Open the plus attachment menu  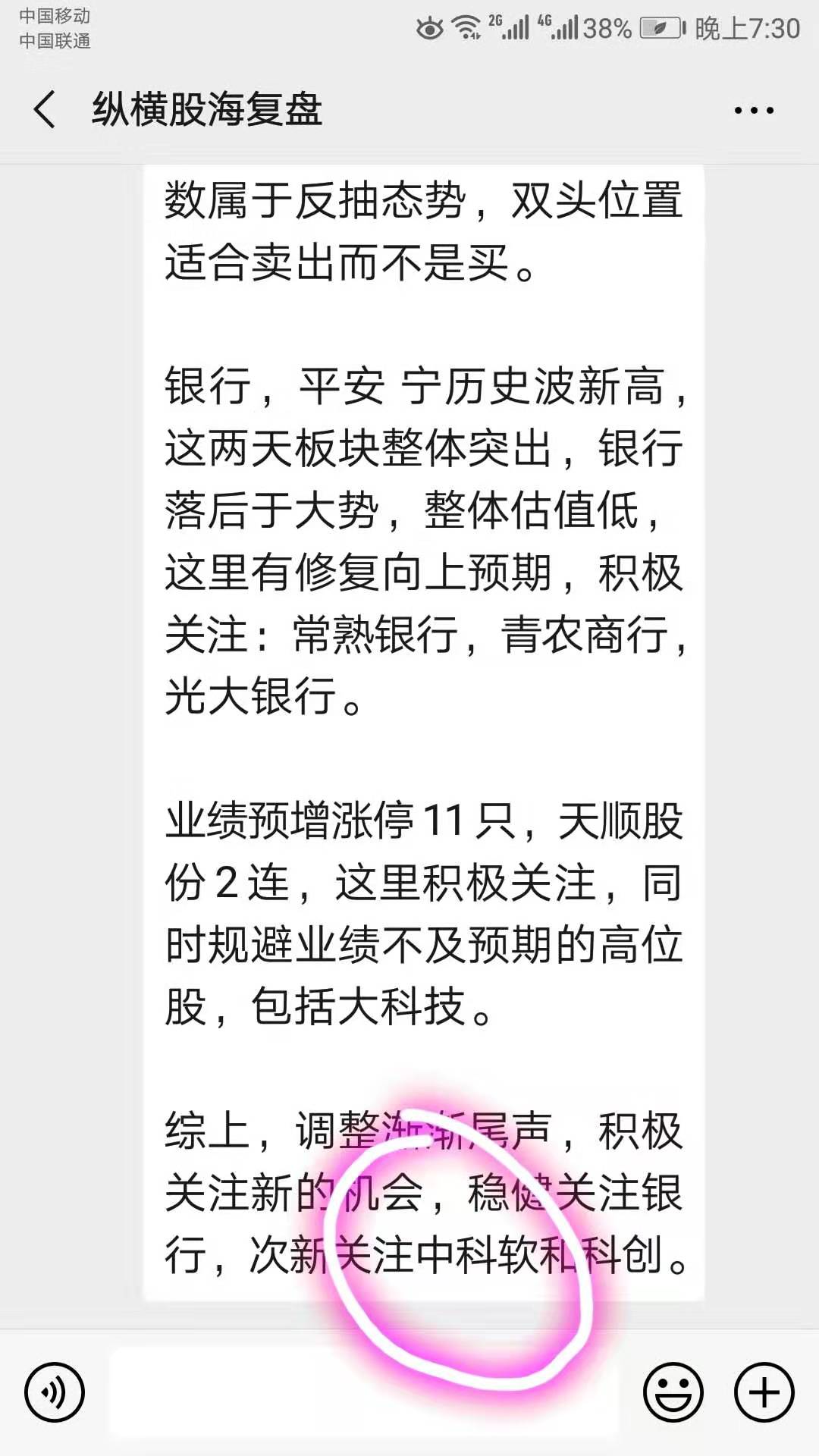tap(764, 1392)
